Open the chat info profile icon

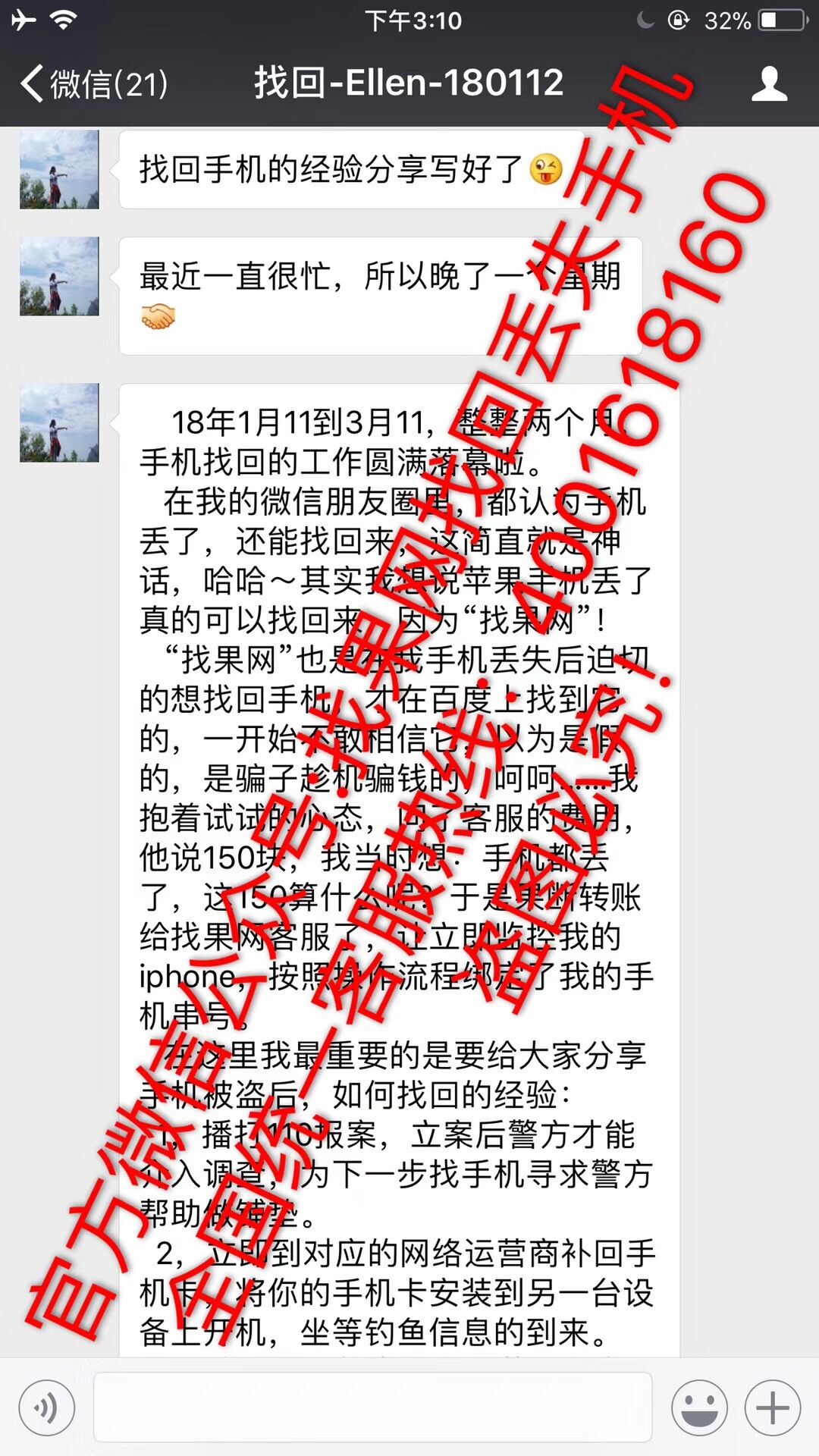click(768, 83)
